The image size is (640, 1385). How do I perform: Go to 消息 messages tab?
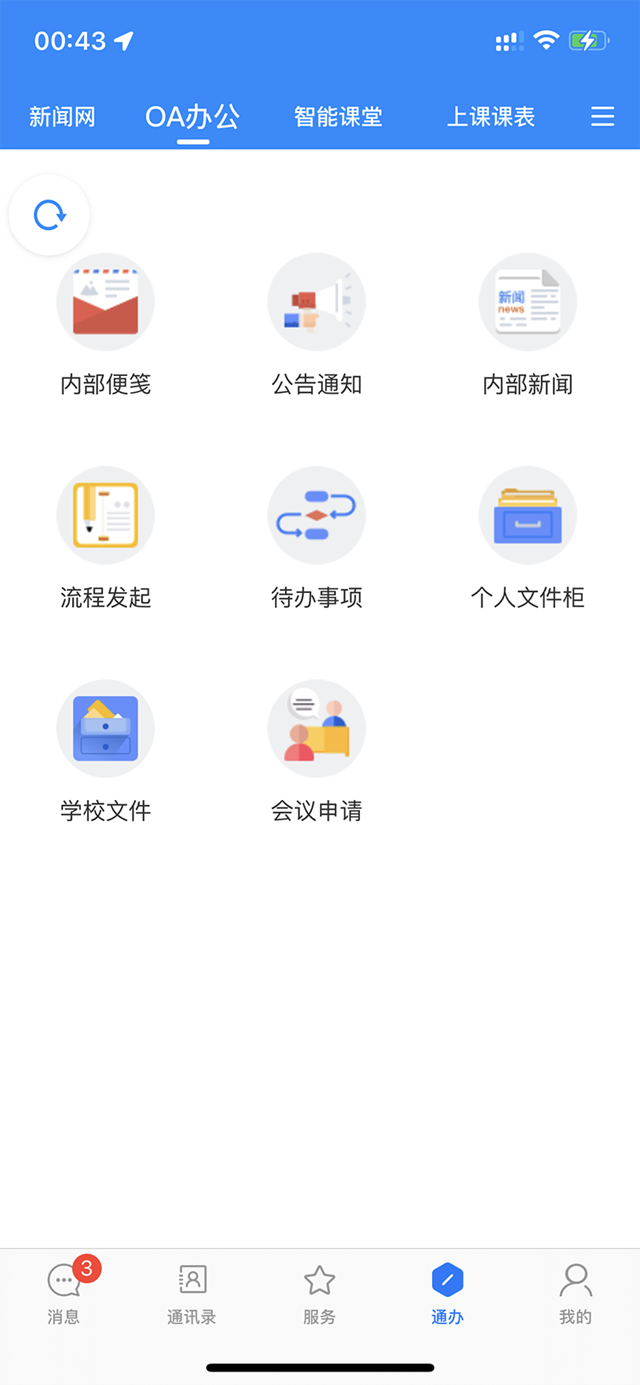click(x=64, y=1292)
